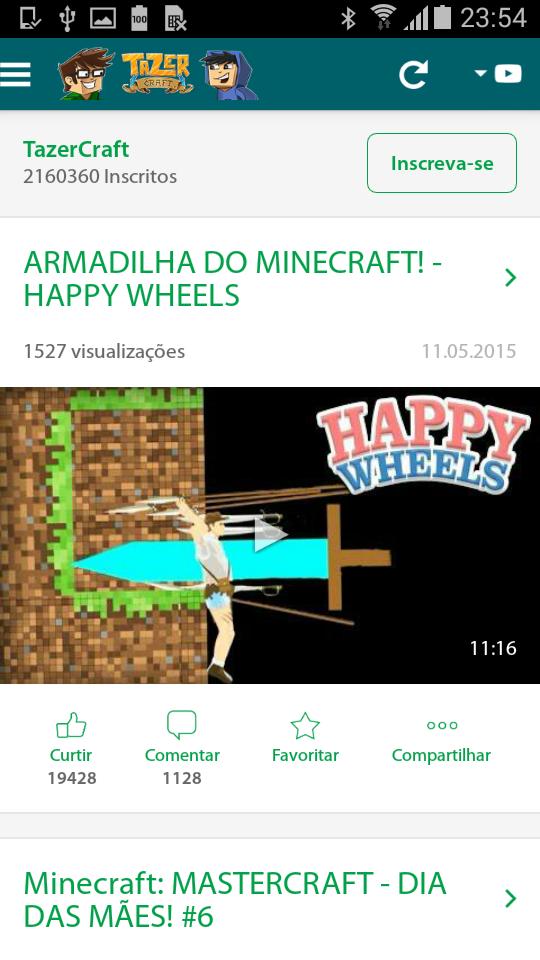
Task: Share video via Compartilhar
Action: point(441,741)
